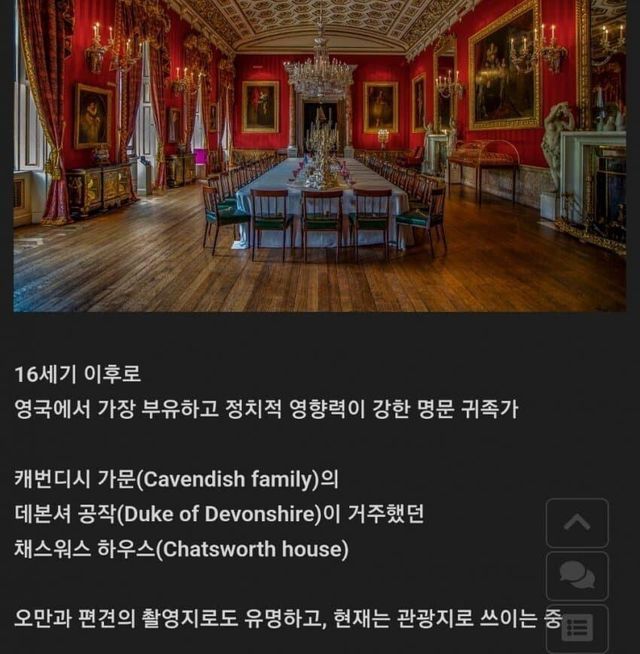Open the comments bubble button

pyautogui.click(x=577, y=576)
